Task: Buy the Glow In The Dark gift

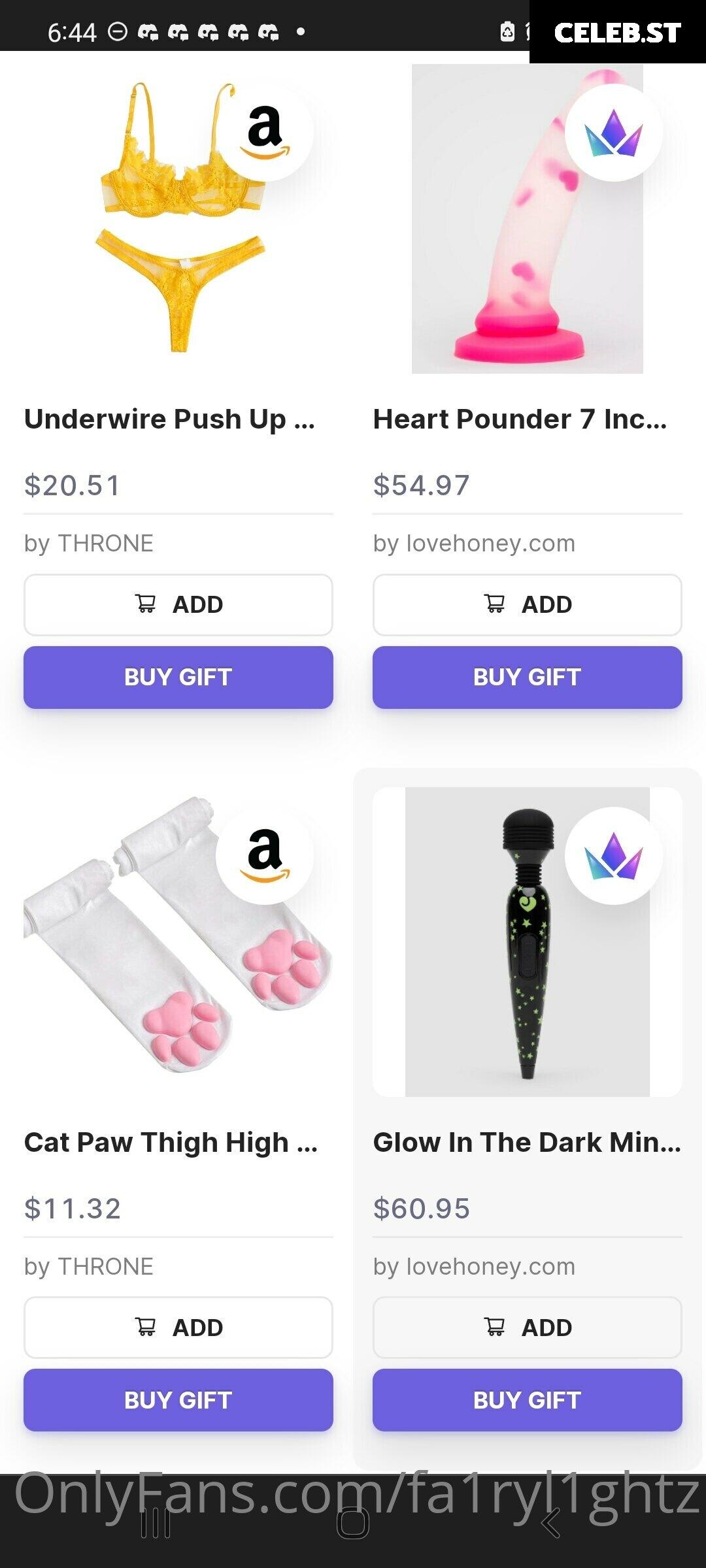Action: click(528, 1400)
